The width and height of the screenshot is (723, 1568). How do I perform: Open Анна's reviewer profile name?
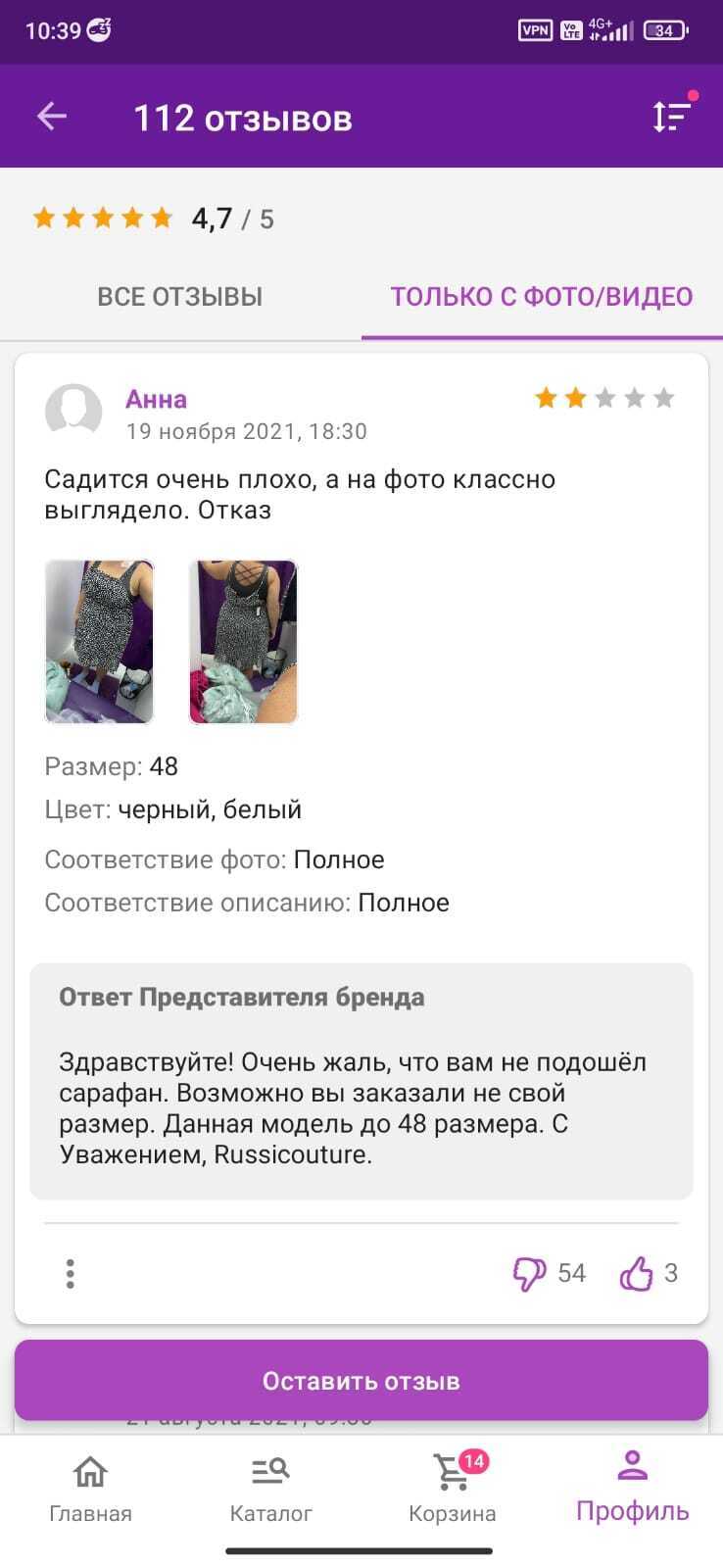[x=156, y=399]
